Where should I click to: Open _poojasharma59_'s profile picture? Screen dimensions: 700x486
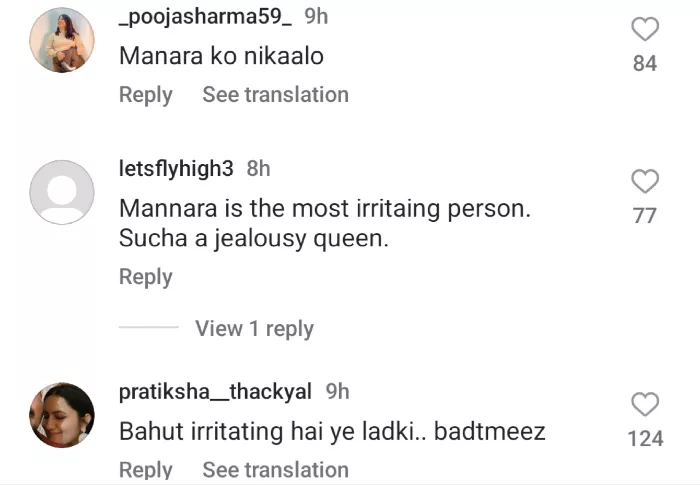click(x=62, y=41)
